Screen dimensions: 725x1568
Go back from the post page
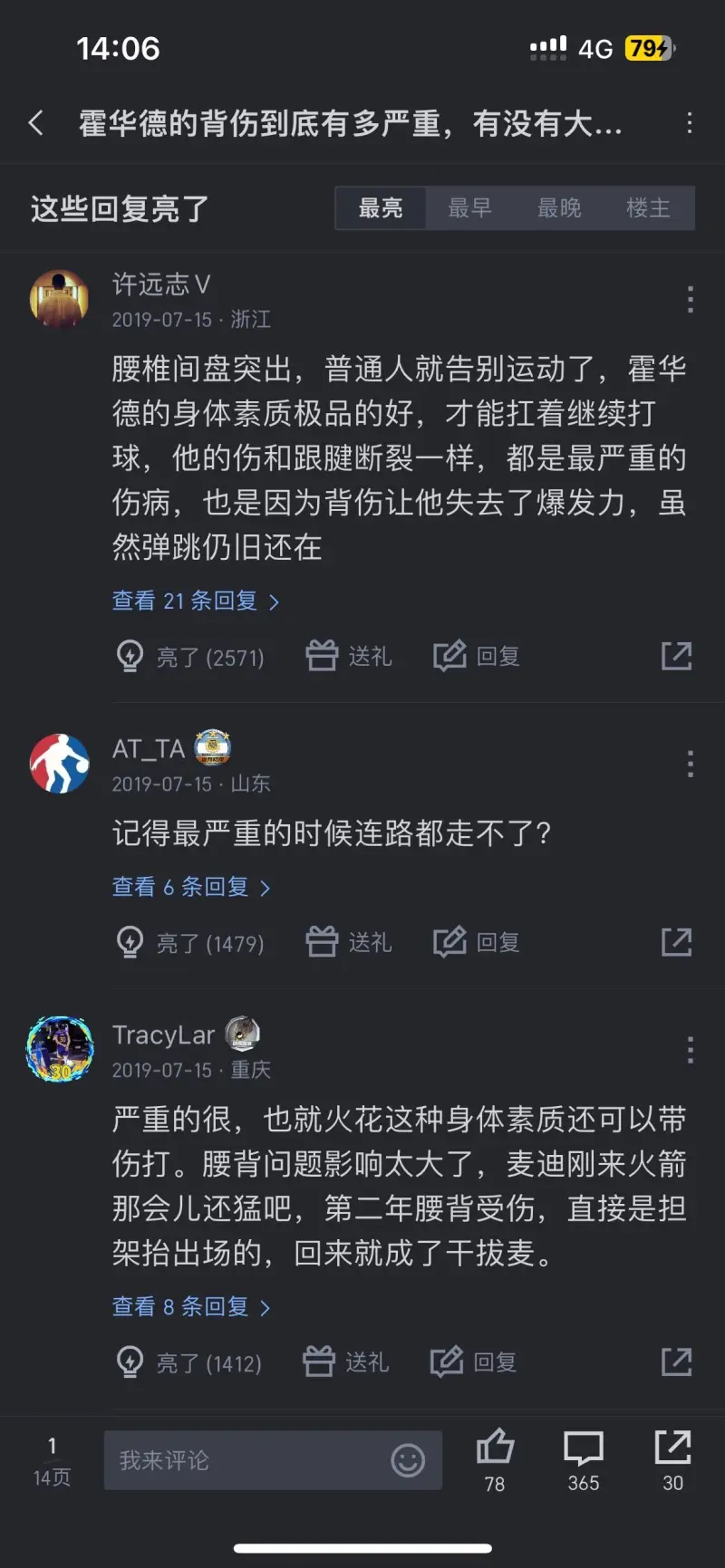(x=36, y=123)
